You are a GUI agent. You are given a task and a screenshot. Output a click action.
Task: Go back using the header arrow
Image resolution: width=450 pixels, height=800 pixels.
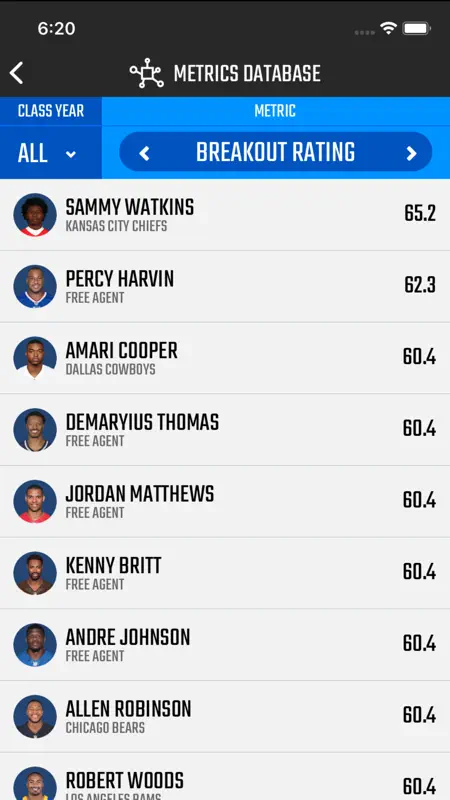(x=16, y=73)
